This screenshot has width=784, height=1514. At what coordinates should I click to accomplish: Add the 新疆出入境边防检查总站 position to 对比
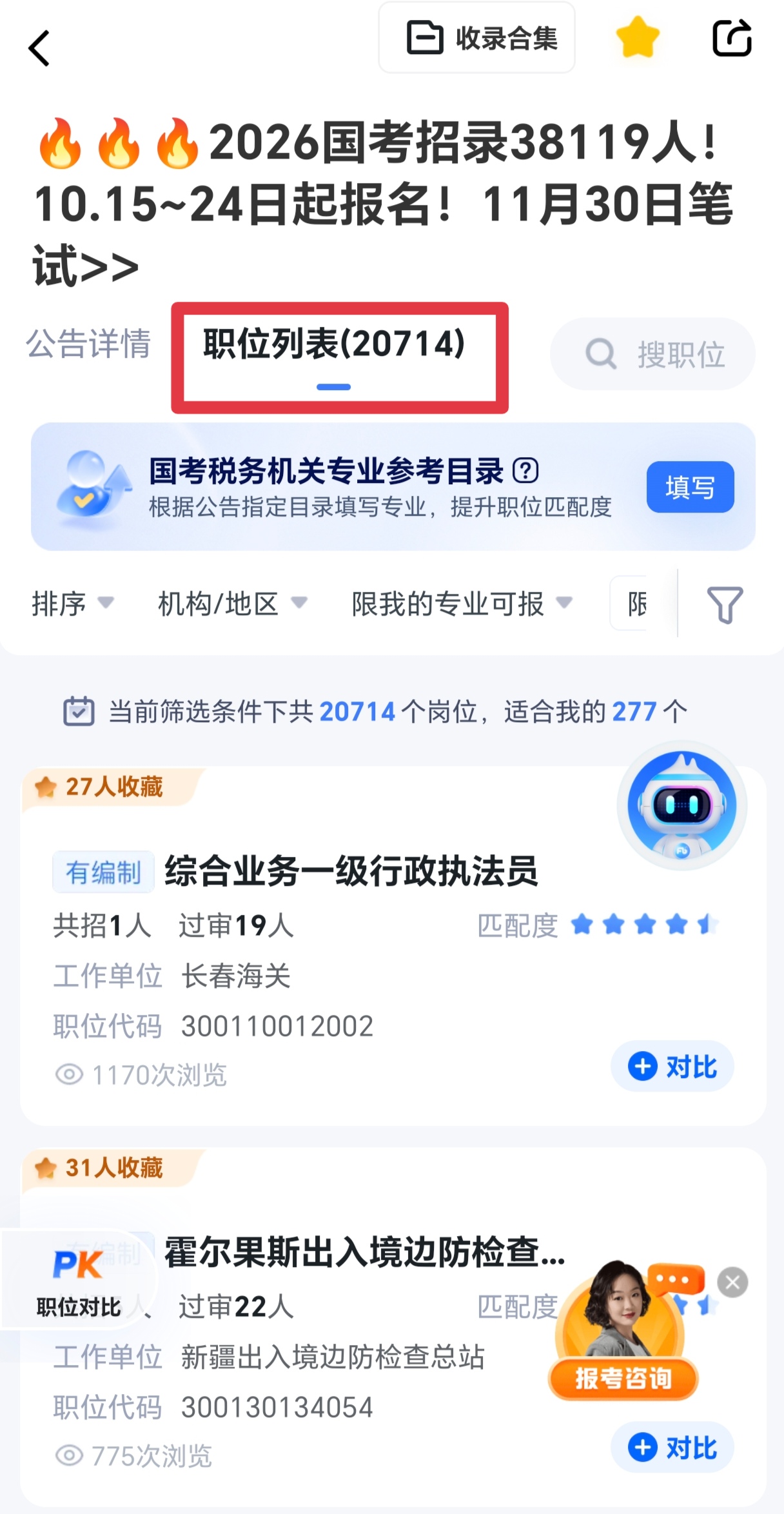pos(672,1448)
